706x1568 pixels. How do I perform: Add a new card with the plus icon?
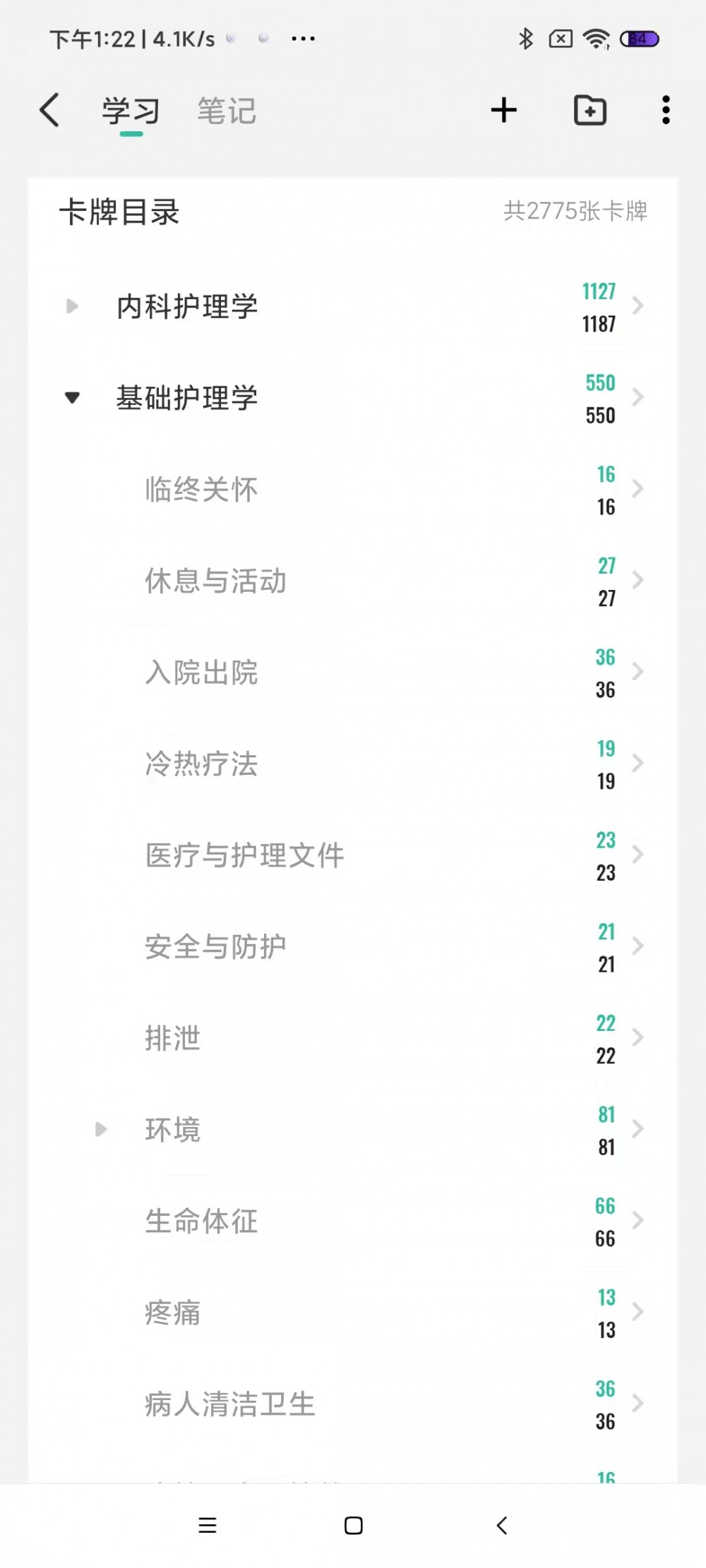click(503, 110)
